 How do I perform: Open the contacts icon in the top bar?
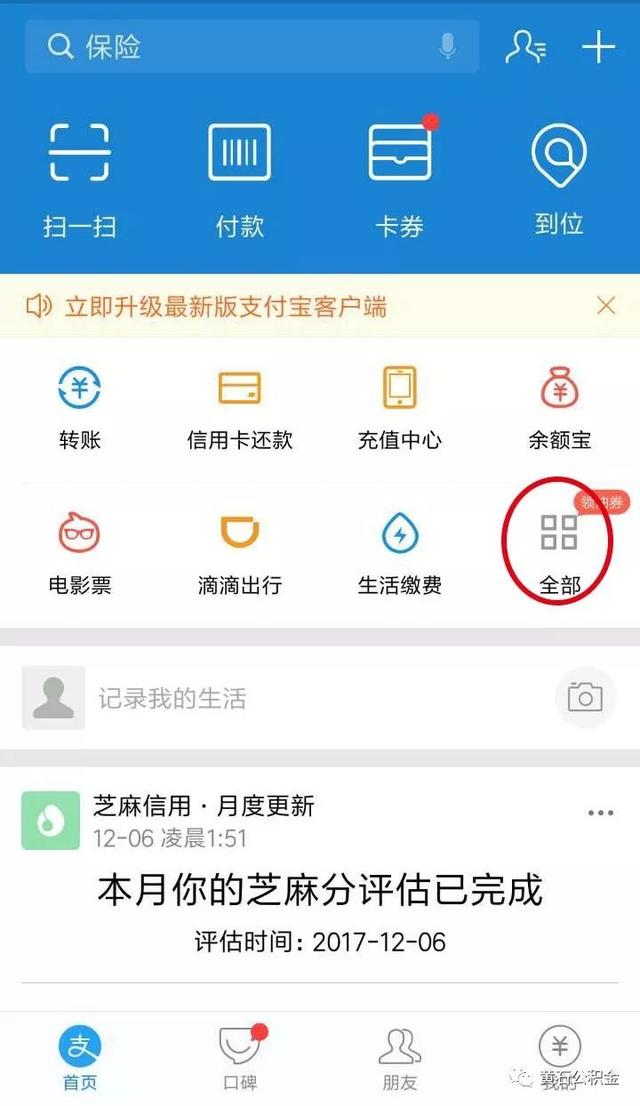click(x=525, y=47)
